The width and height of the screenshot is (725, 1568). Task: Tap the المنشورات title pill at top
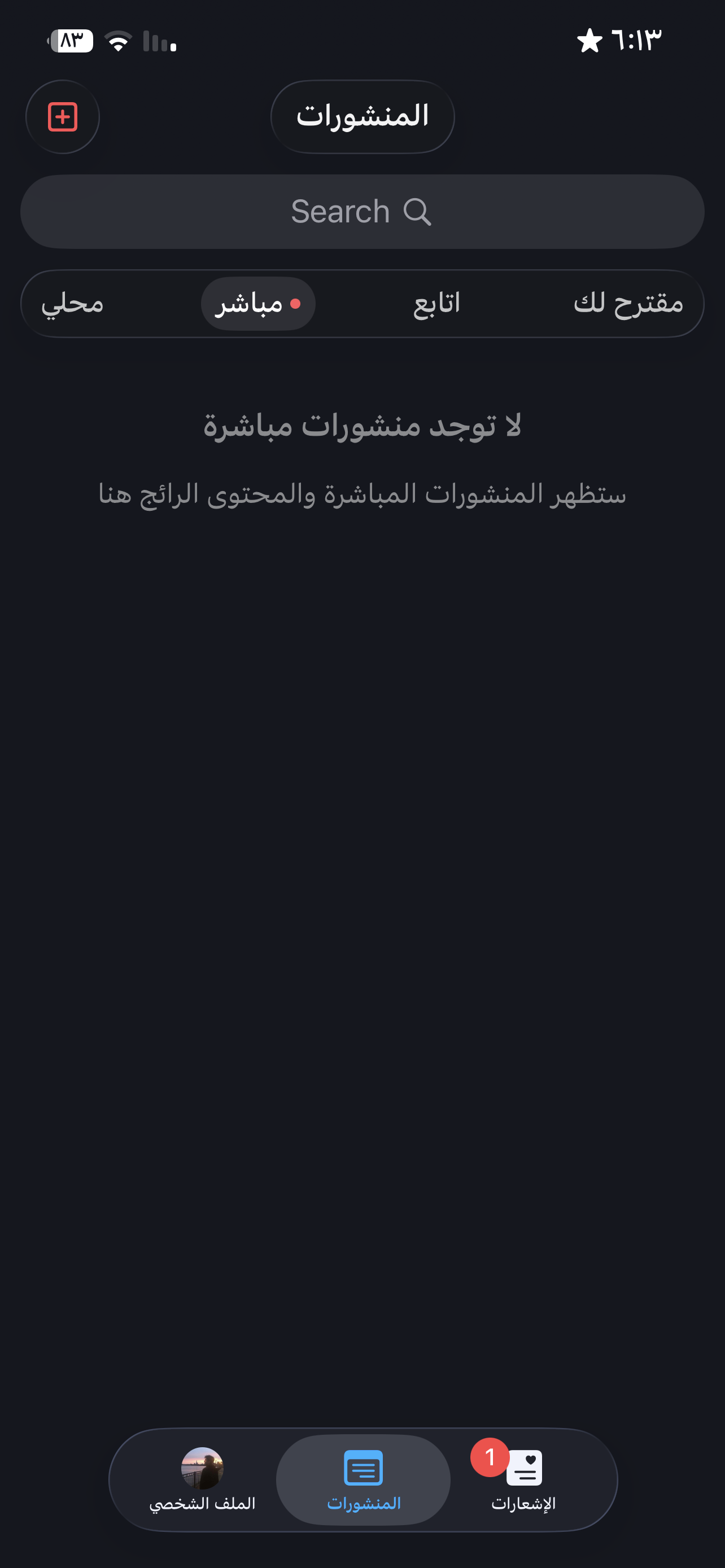pos(362,117)
